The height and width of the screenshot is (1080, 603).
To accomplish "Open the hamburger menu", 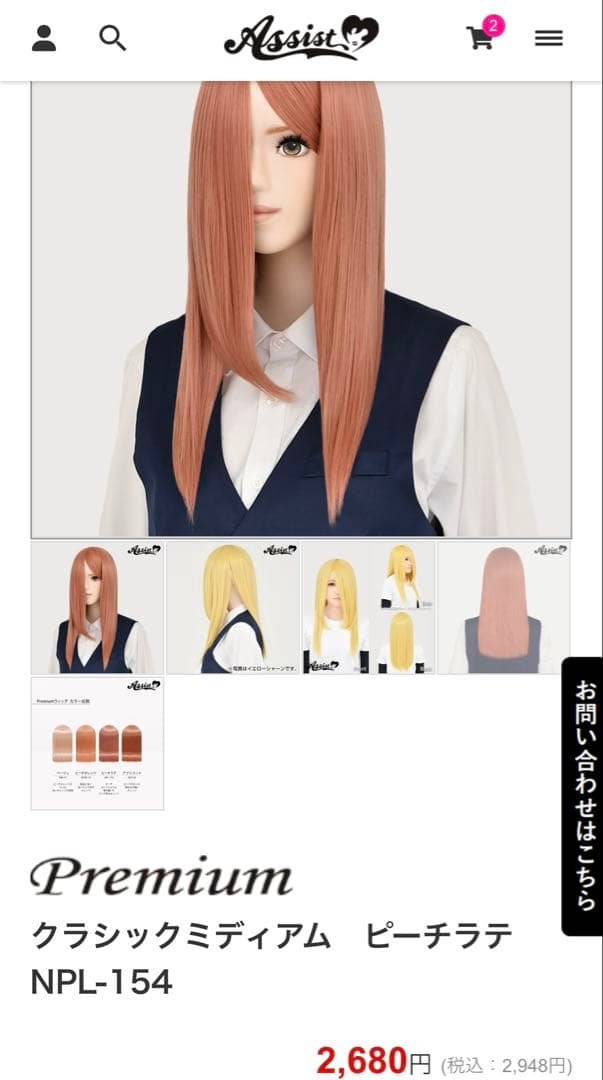I will click(x=548, y=39).
